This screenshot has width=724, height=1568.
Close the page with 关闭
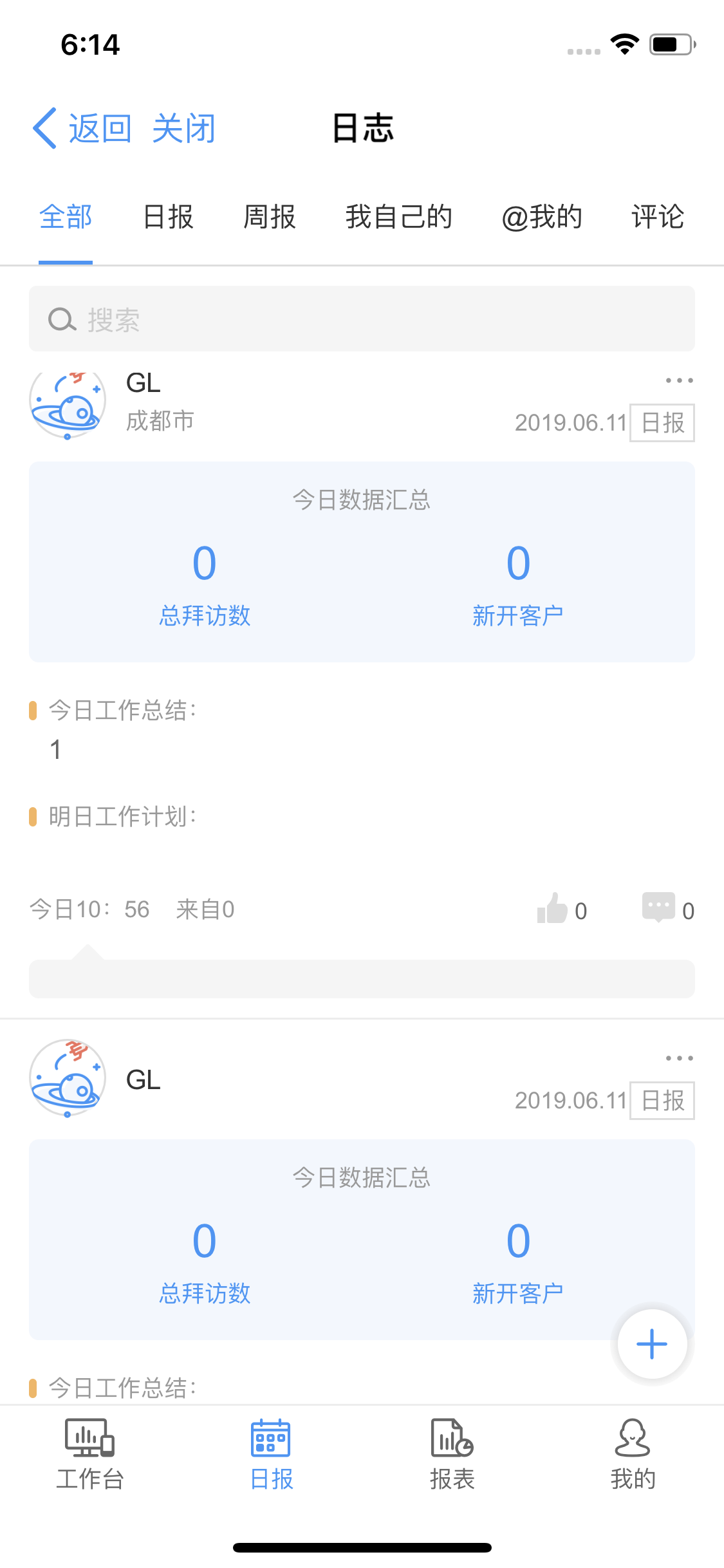coord(183,128)
